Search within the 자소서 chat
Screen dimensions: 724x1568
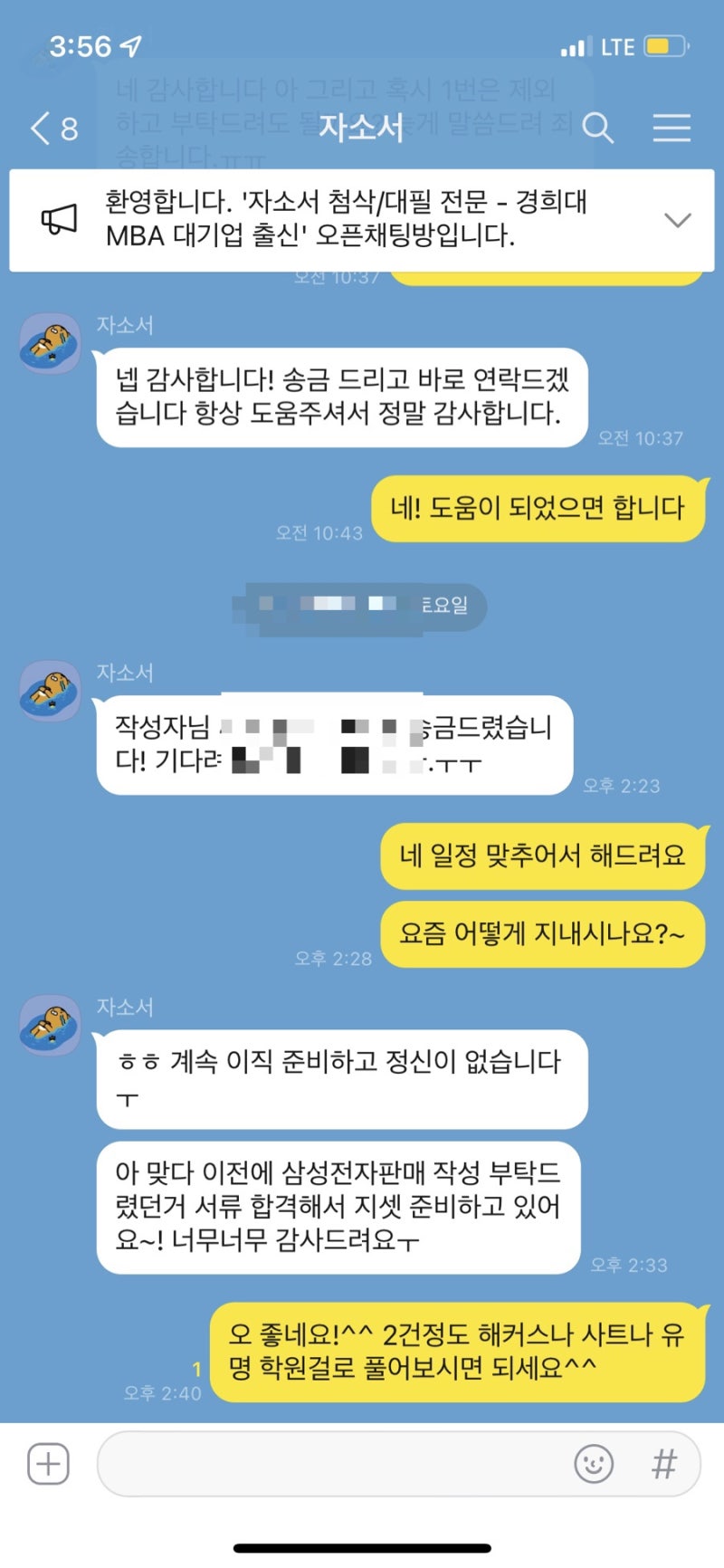tap(597, 128)
